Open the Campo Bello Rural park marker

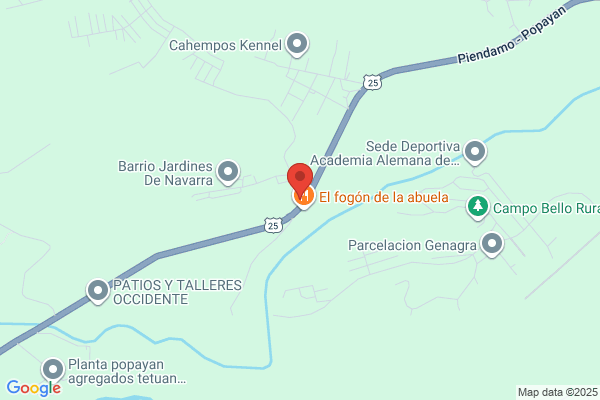coord(478,207)
